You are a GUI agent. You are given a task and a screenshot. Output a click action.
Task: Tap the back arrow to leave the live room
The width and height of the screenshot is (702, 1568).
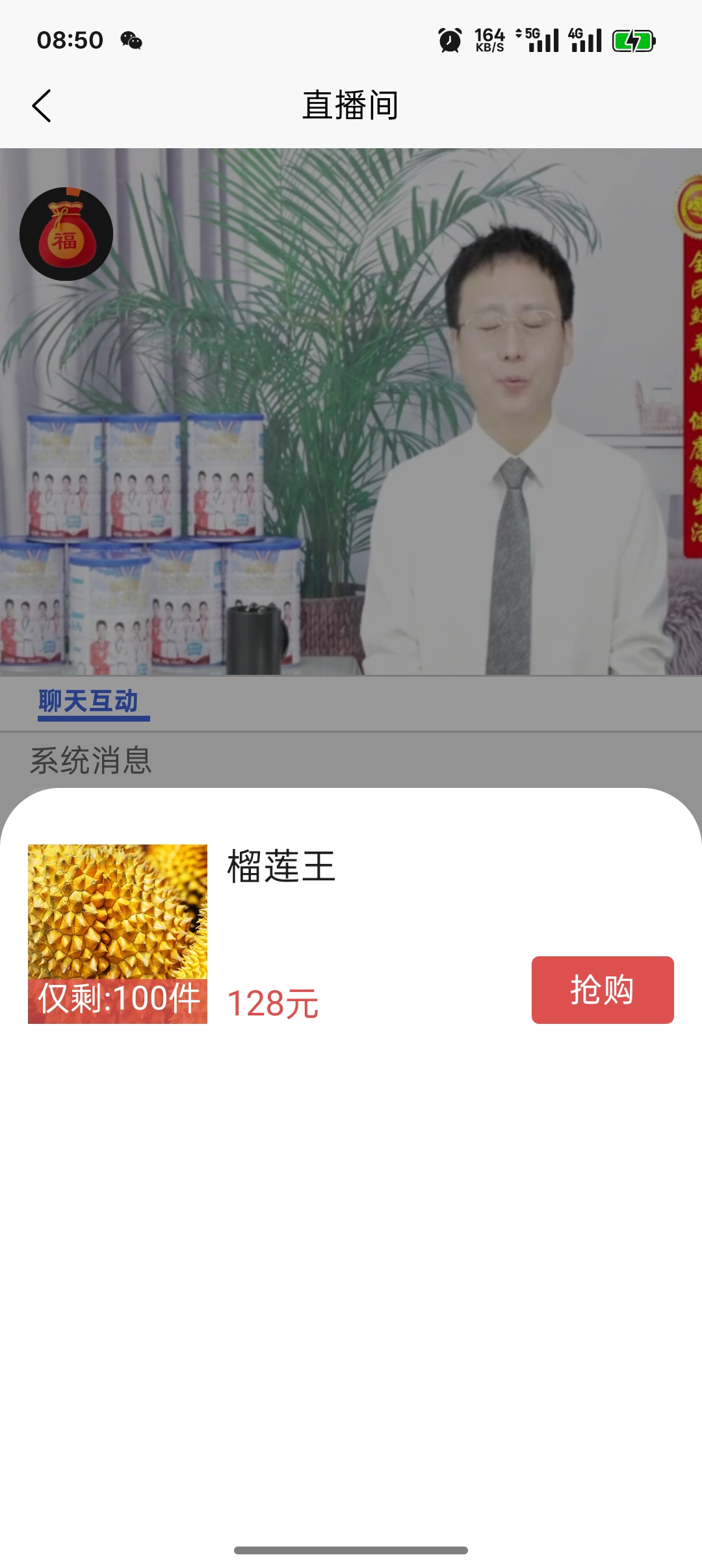tap(42, 105)
